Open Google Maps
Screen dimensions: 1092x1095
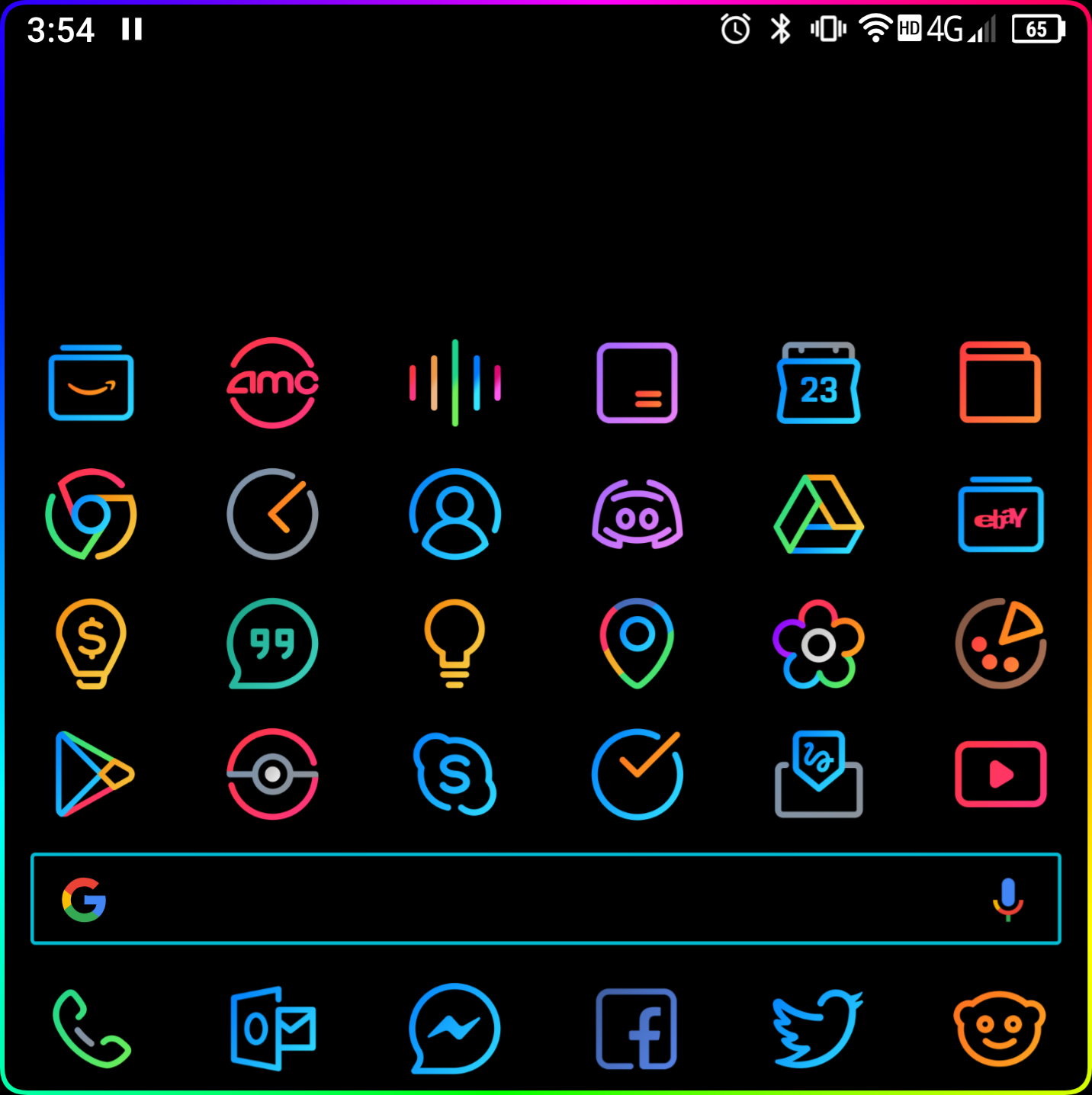637,644
